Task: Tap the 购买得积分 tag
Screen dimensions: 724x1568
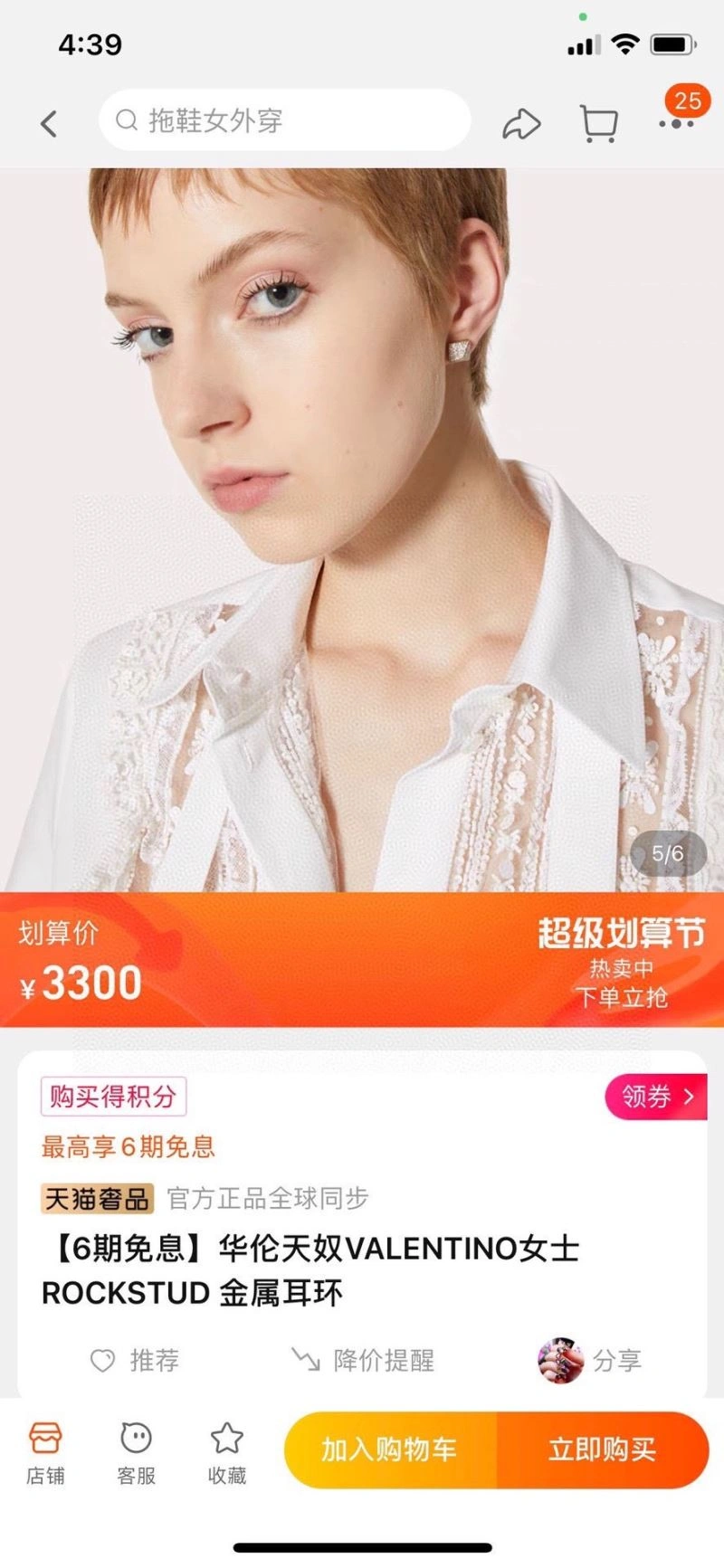Action: (x=113, y=1097)
